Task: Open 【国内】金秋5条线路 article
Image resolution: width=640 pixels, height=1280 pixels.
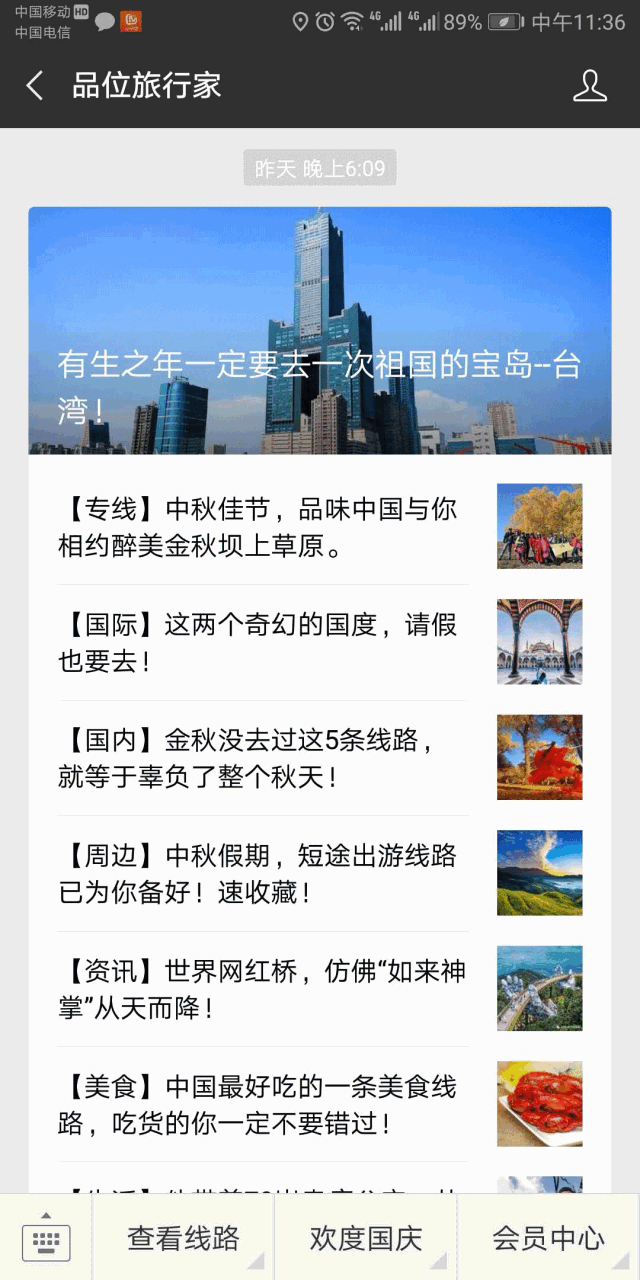Action: coord(320,758)
